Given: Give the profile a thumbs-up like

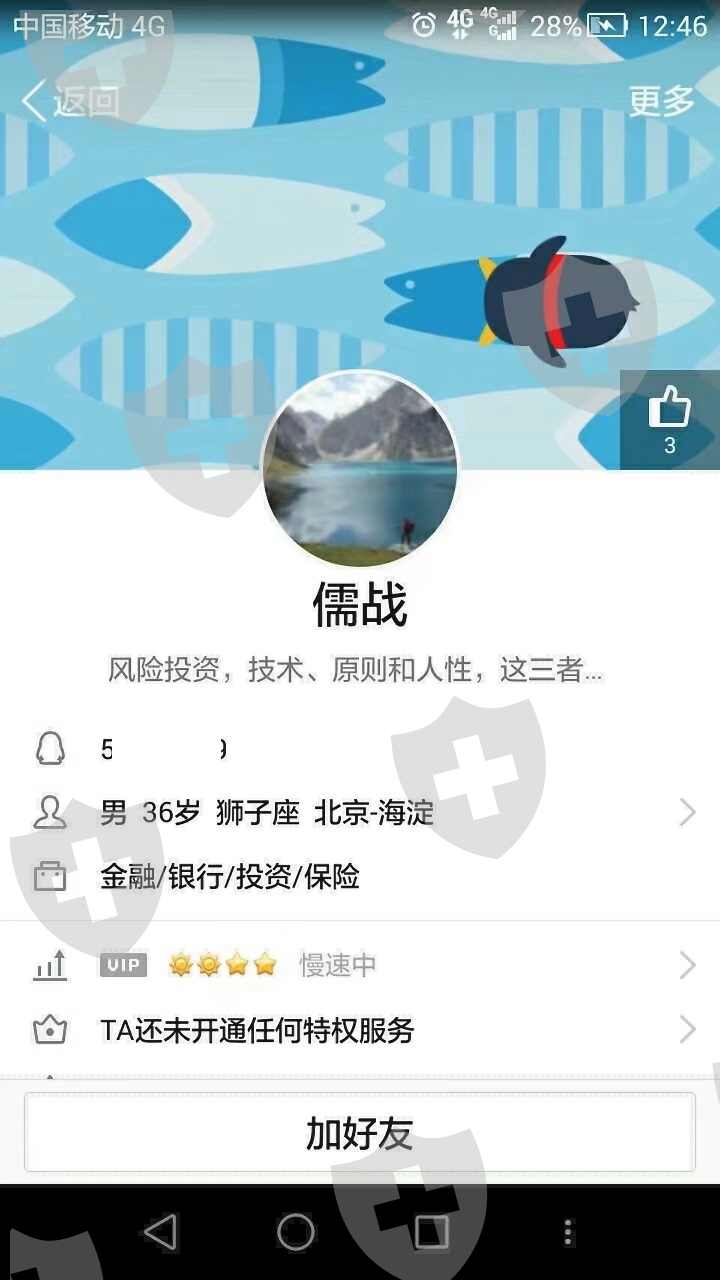Looking at the screenshot, I should (670, 420).
